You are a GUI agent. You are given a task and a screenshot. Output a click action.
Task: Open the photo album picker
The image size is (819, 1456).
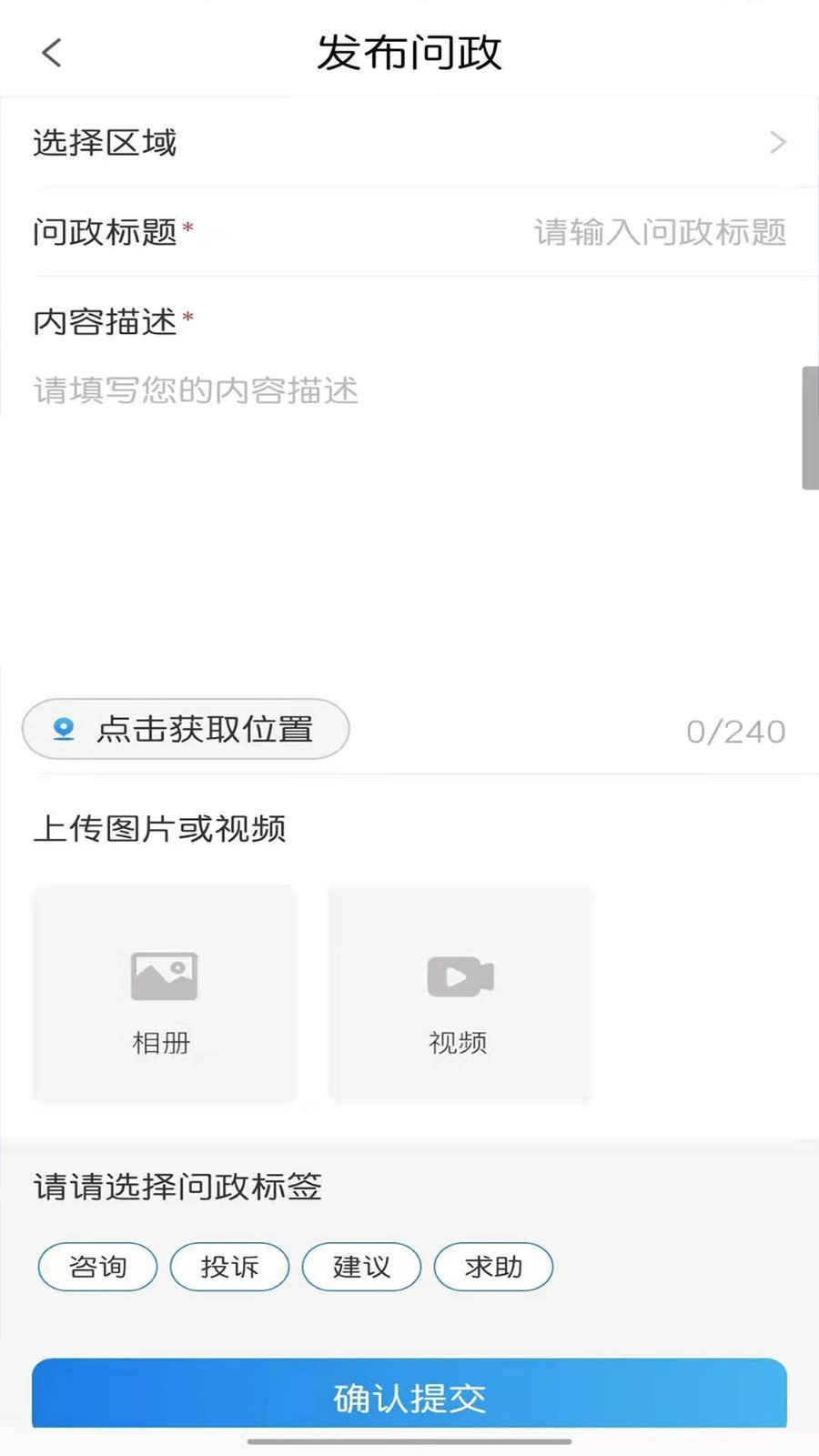click(164, 994)
